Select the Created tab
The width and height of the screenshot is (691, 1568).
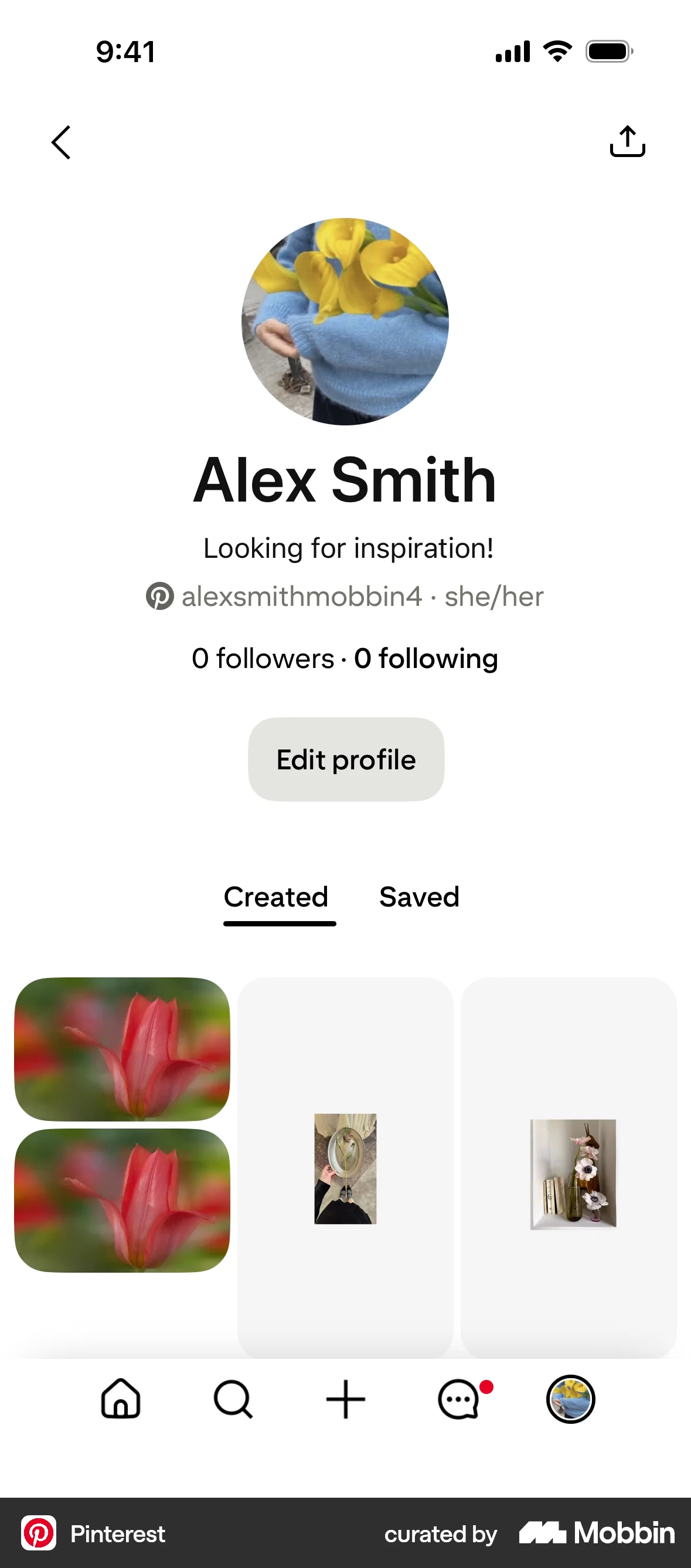[277, 897]
